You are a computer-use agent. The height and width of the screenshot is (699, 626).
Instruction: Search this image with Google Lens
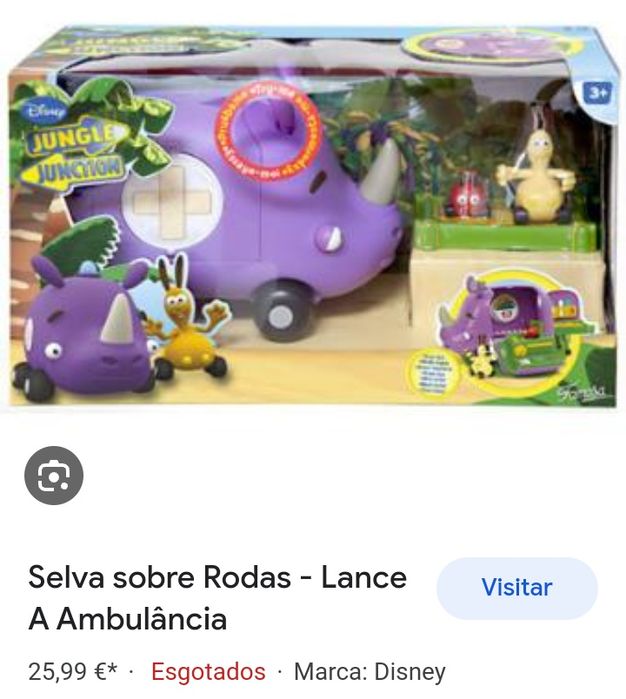click(54, 475)
